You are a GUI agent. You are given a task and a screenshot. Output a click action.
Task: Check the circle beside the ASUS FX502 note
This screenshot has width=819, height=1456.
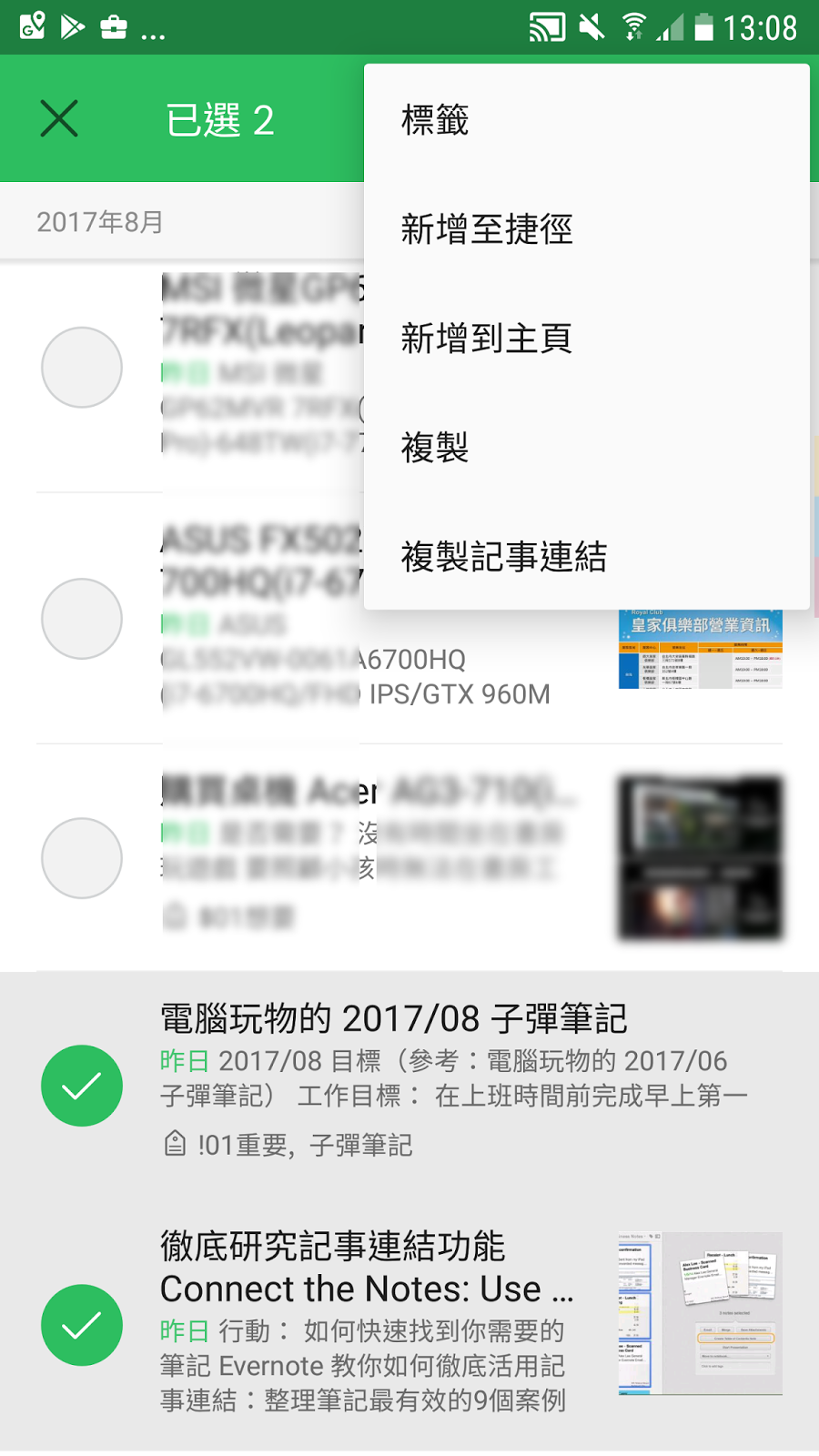[82, 619]
